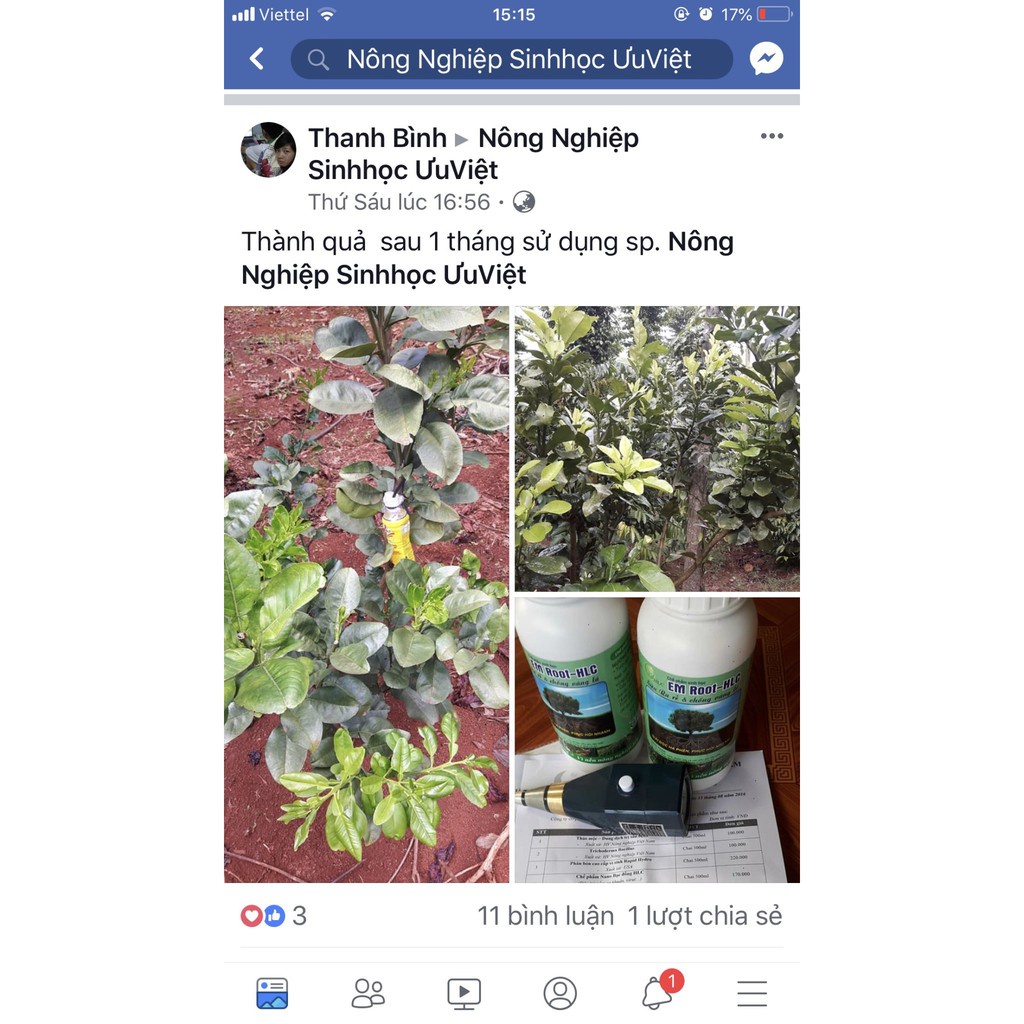
Task: See who reacted to the post
Action: click(x=274, y=915)
